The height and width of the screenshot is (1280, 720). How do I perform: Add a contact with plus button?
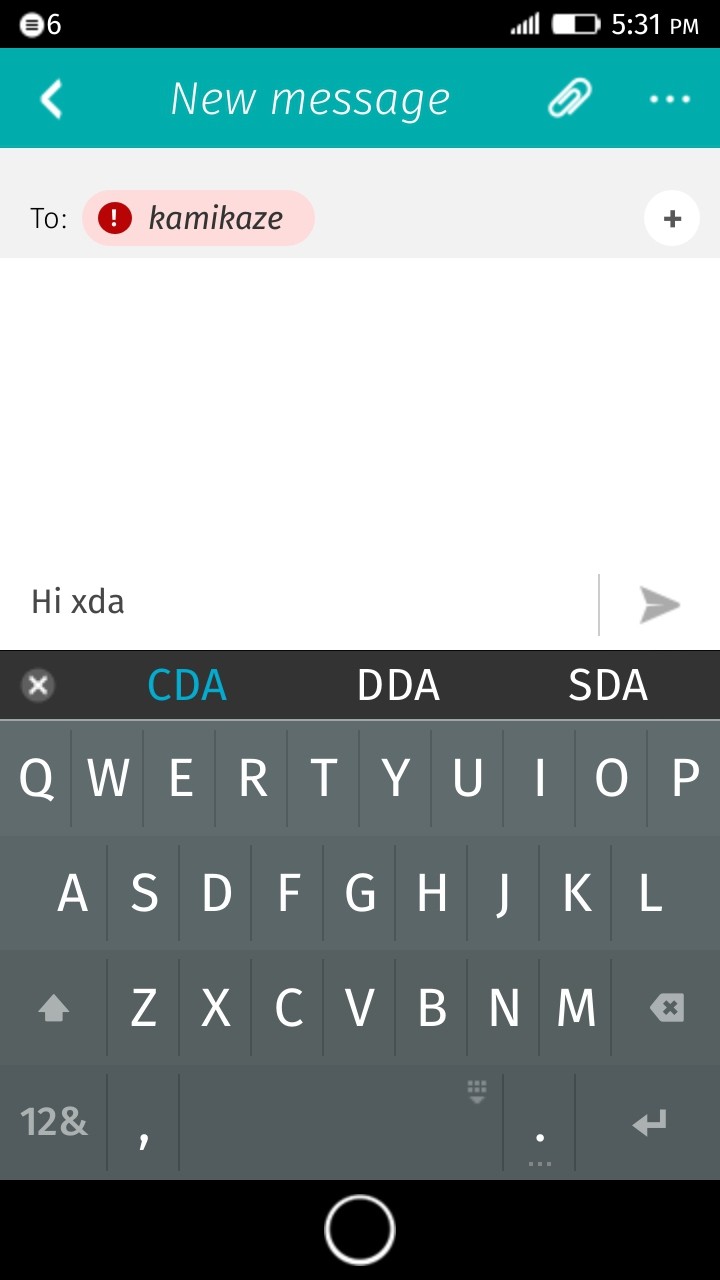coord(672,218)
